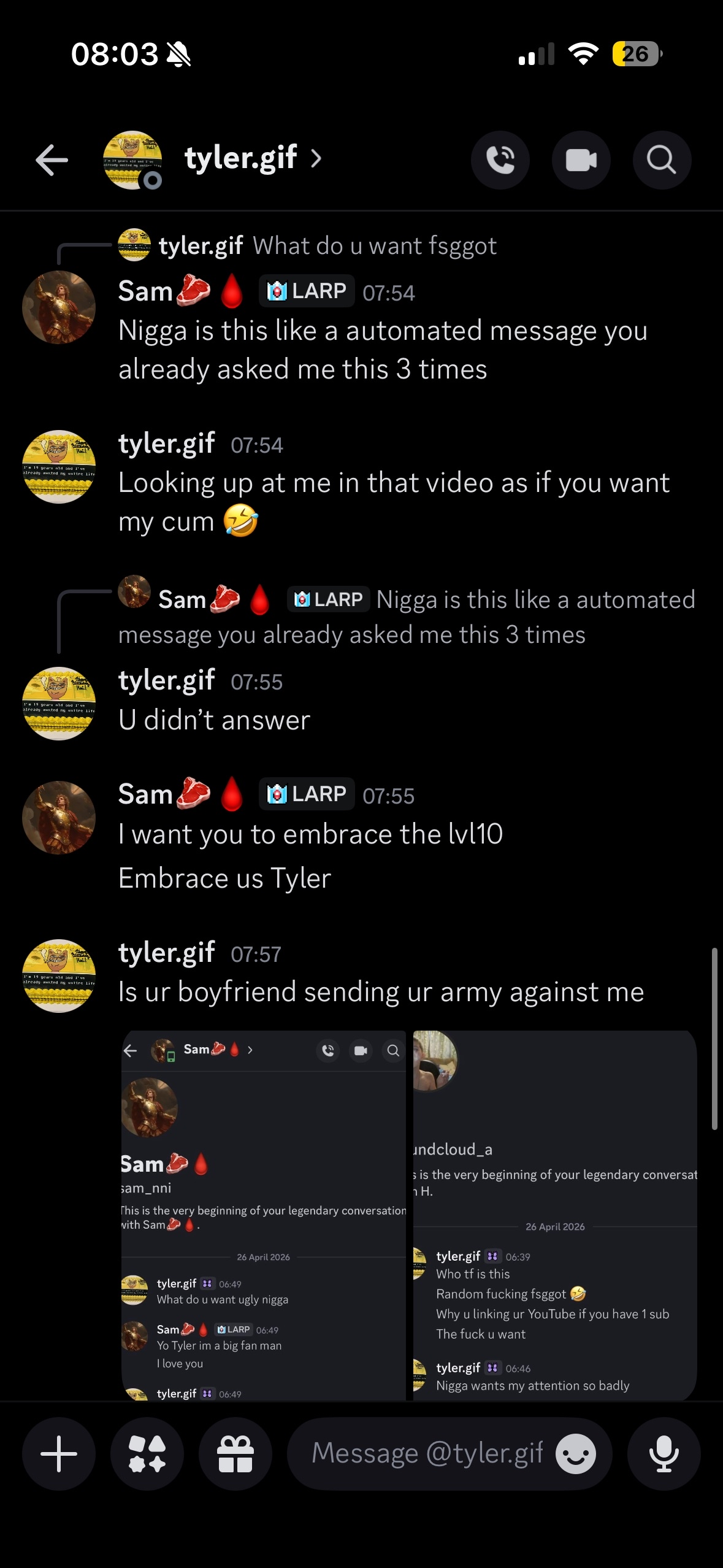Open the apps launcher button
723x1568 pixels.
pyautogui.click(x=147, y=1453)
